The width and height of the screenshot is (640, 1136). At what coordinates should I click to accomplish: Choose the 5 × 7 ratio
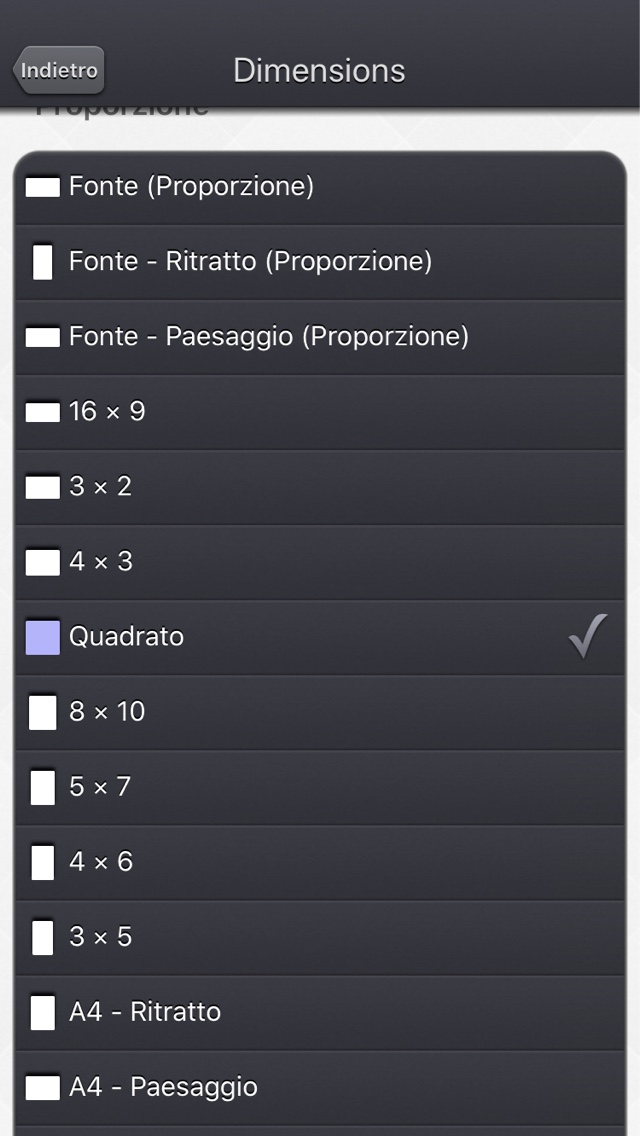(x=320, y=788)
